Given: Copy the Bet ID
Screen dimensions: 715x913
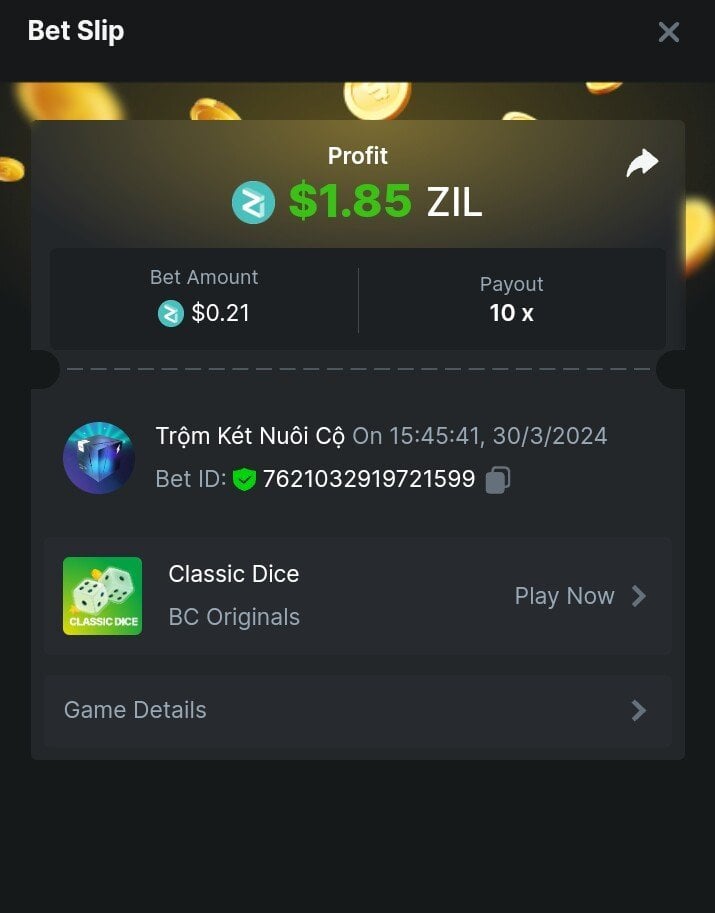Looking at the screenshot, I should [x=497, y=480].
